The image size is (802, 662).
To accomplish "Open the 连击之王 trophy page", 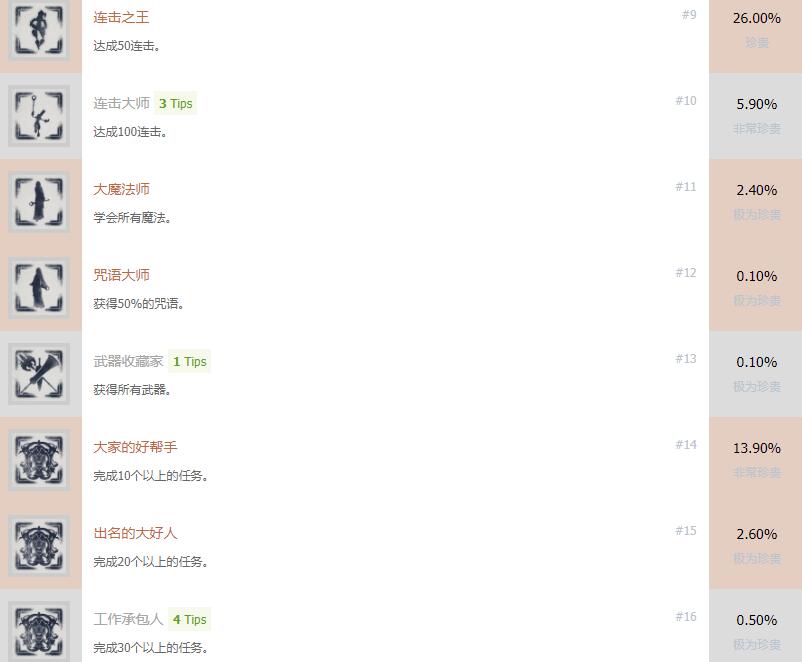I will (x=121, y=17).
